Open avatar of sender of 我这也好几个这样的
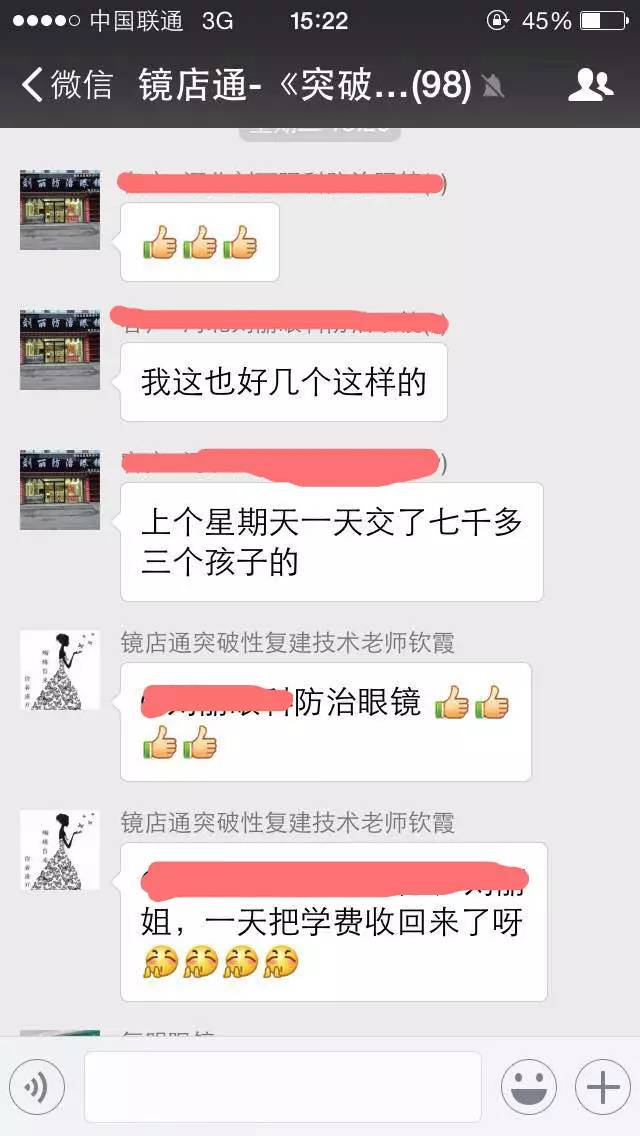 pos(60,350)
